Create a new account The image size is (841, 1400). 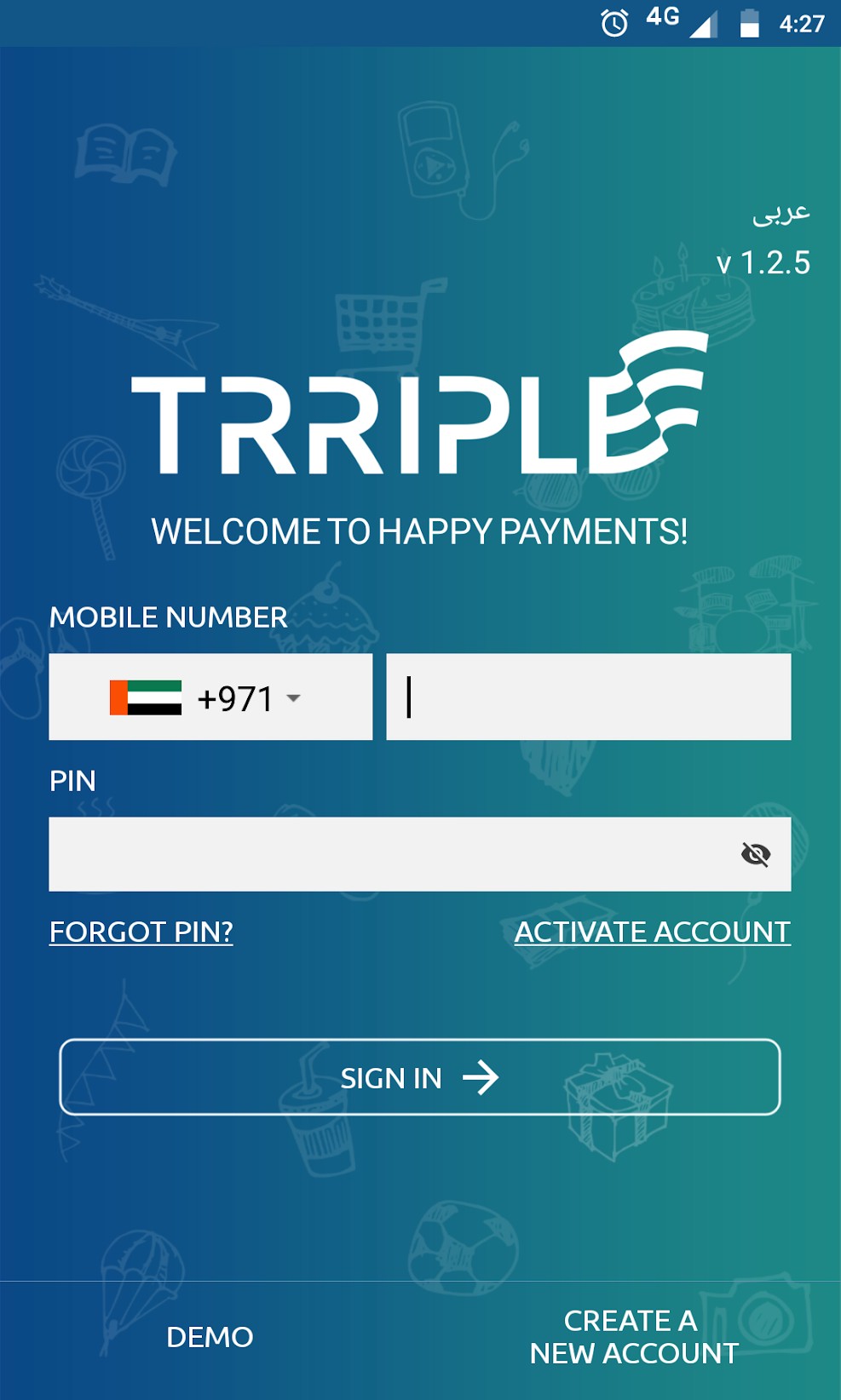(633, 1337)
